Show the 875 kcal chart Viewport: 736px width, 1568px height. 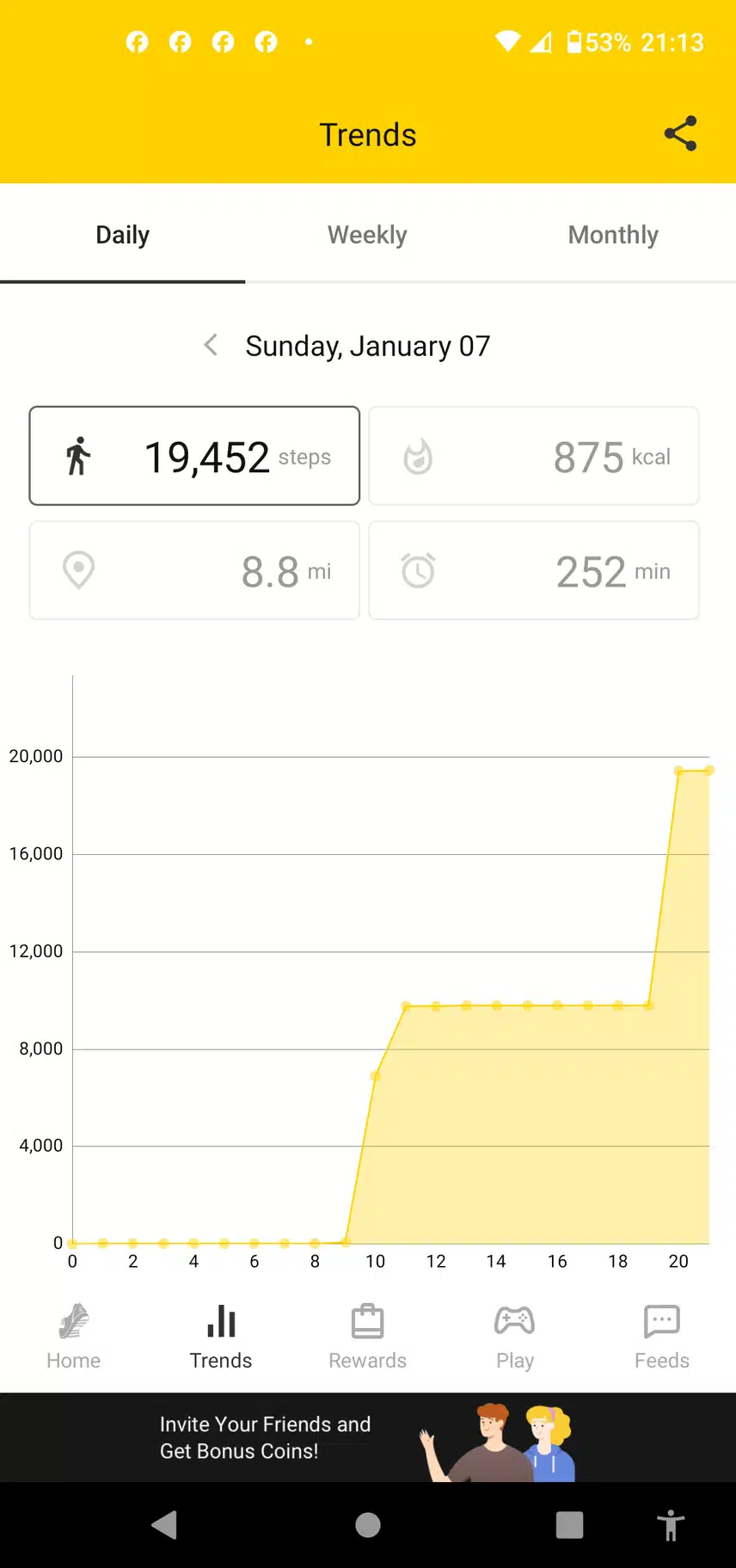534,456
